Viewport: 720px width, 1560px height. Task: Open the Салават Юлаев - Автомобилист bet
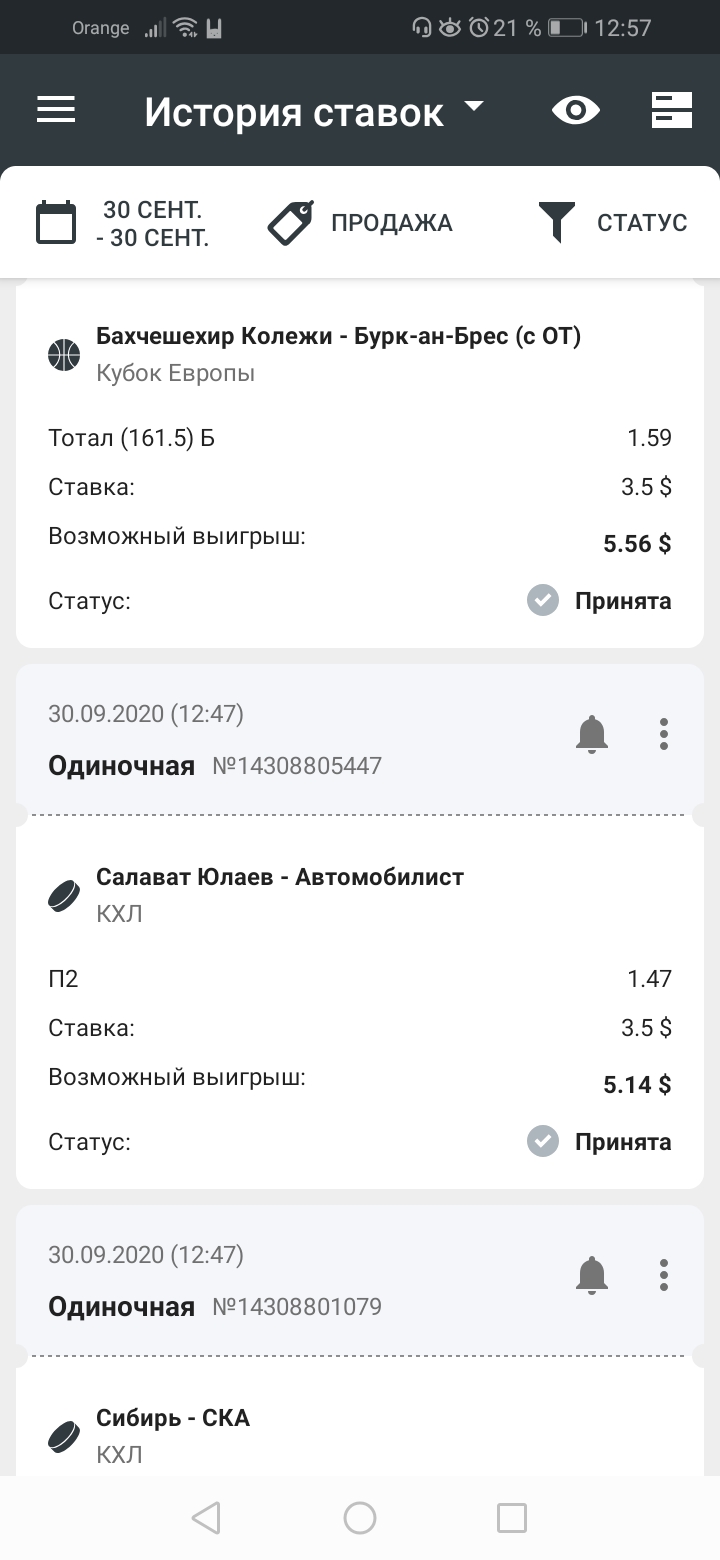pyautogui.click(x=360, y=1002)
